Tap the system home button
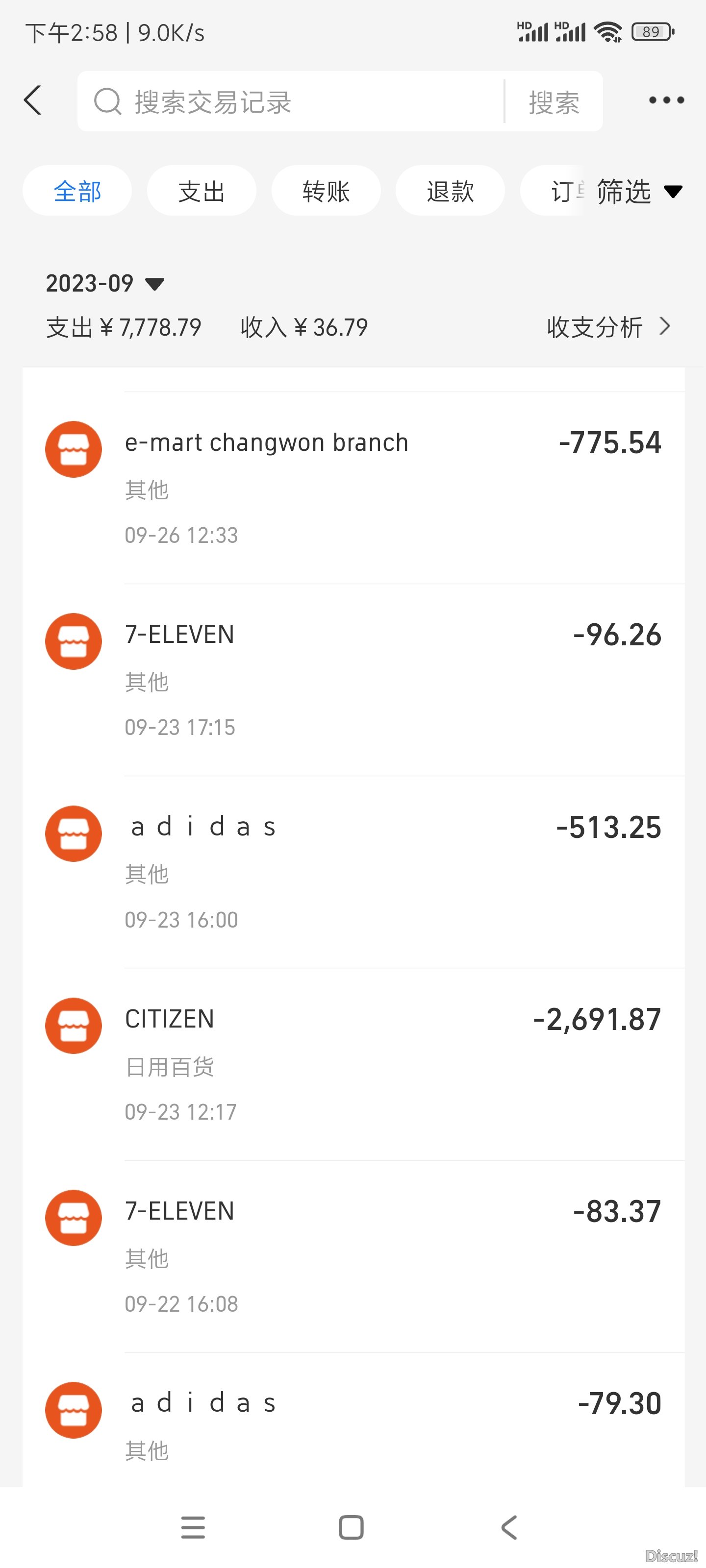Viewport: 706px width, 1568px height. pyautogui.click(x=352, y=1527)
